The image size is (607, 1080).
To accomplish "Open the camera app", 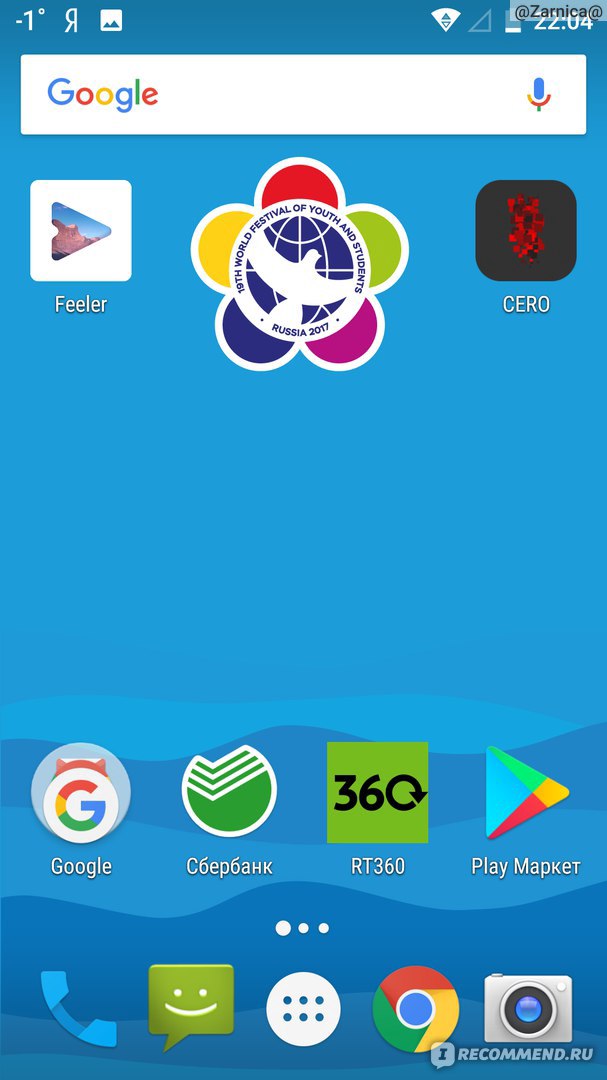I will tap(528, 1008).
